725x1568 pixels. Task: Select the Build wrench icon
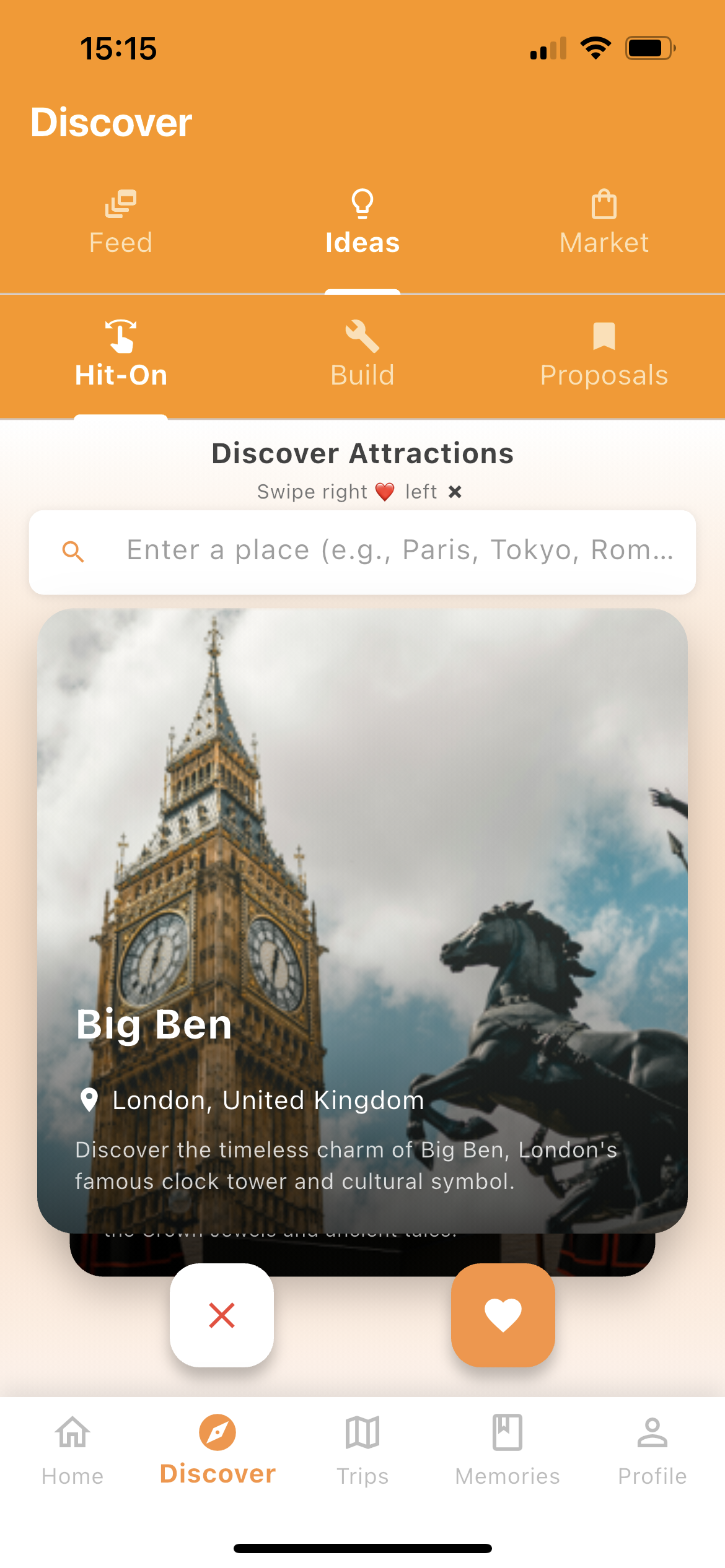(362, 336)
